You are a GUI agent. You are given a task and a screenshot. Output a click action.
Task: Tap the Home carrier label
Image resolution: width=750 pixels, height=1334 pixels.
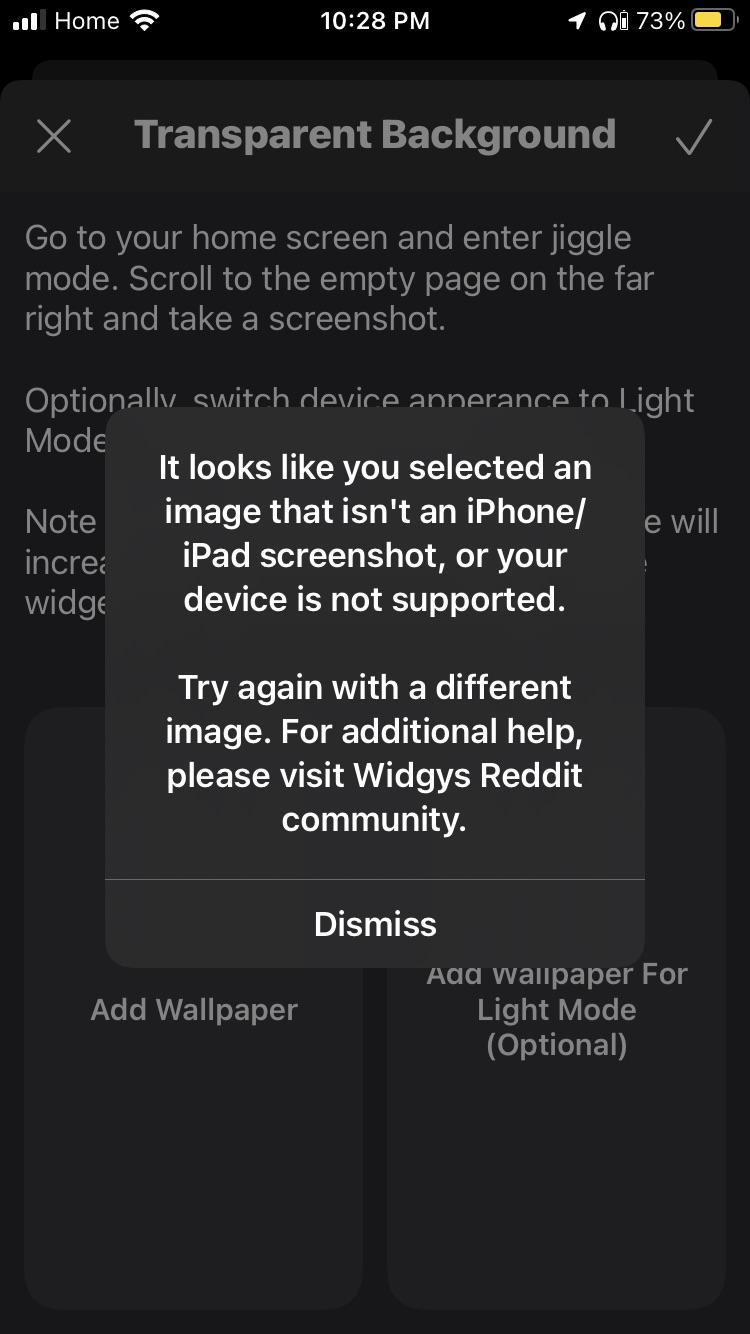tap(86, 20)
